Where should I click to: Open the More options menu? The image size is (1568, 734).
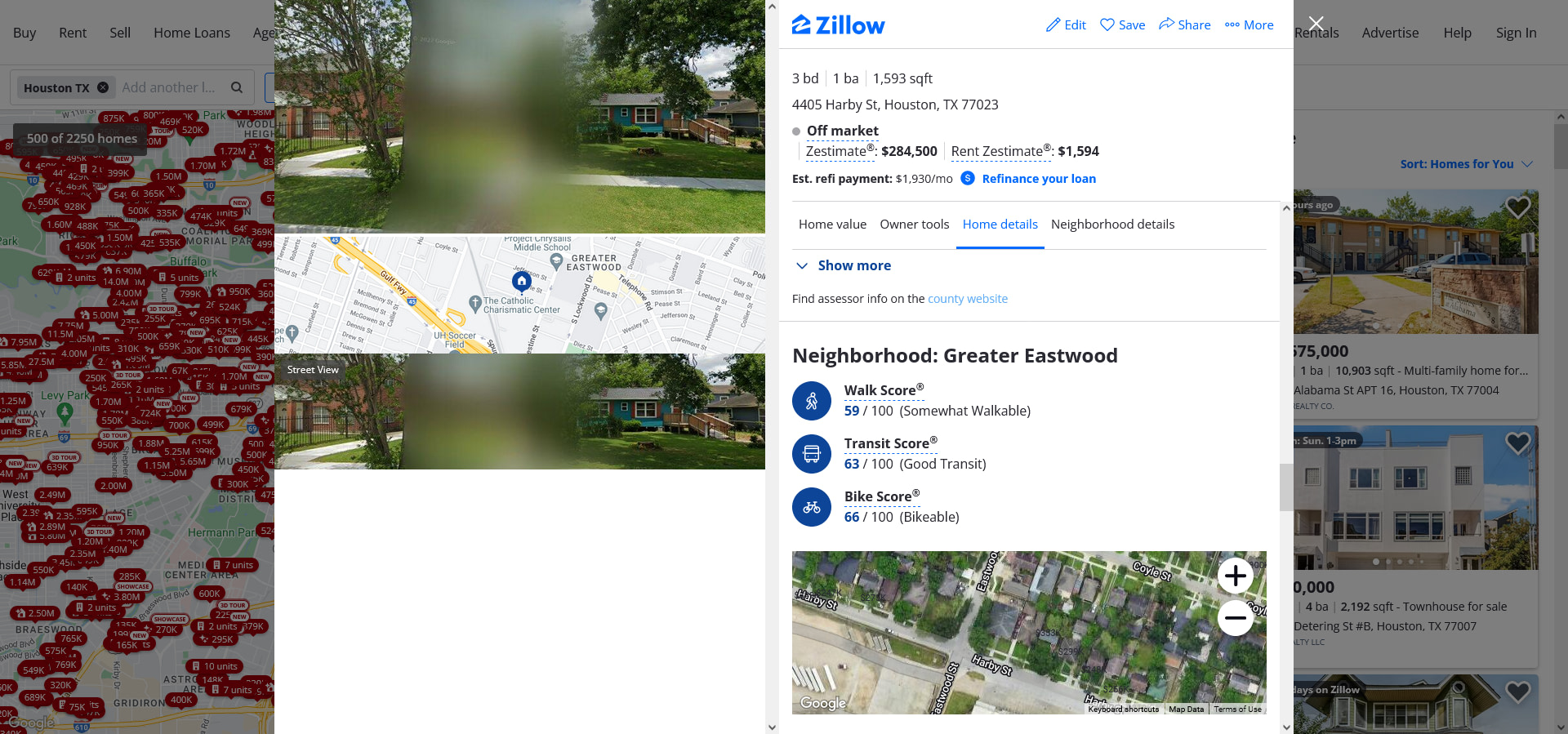tap(1249, 25)
